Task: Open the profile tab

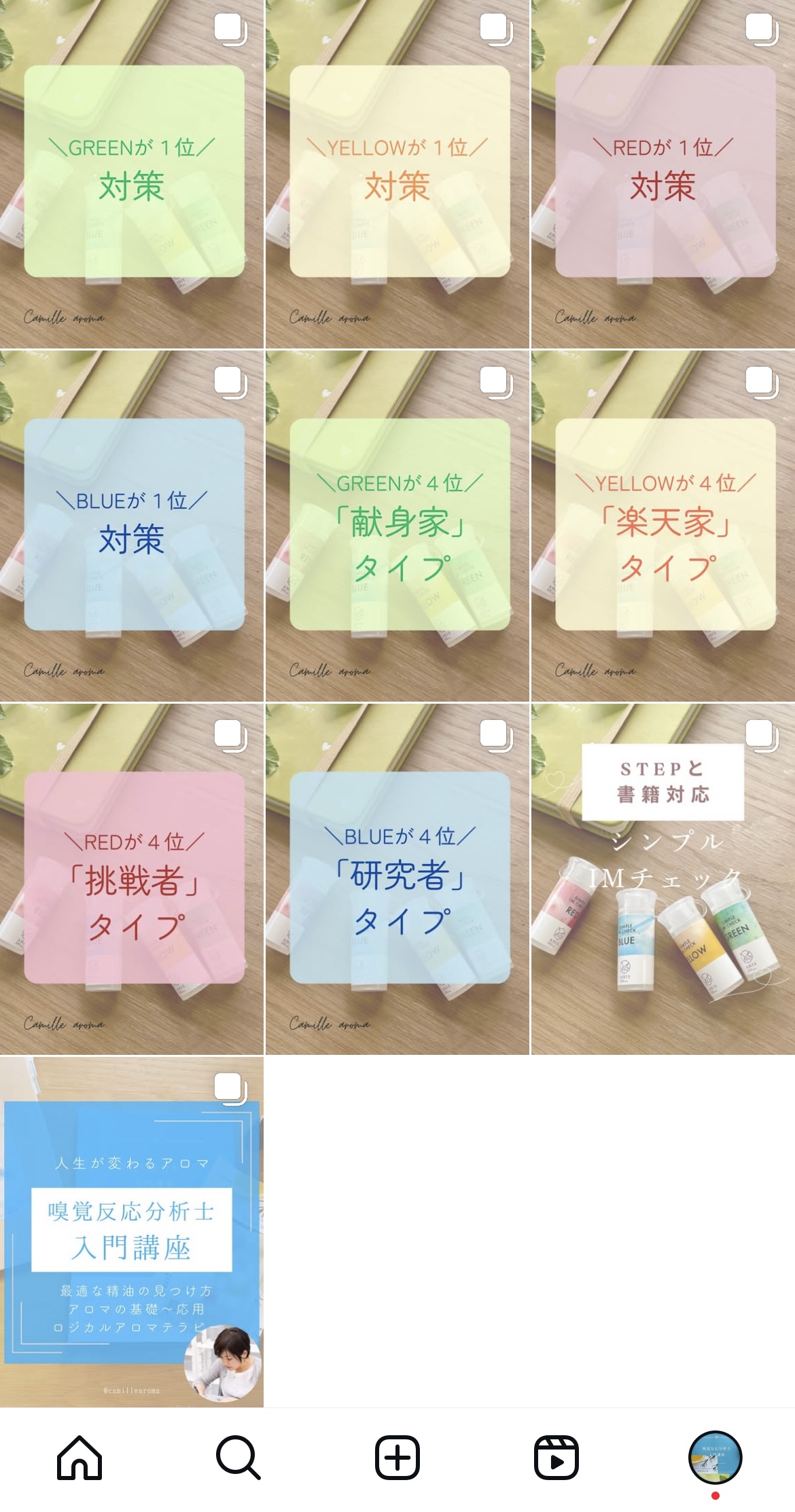Action: coord(715,1458)
